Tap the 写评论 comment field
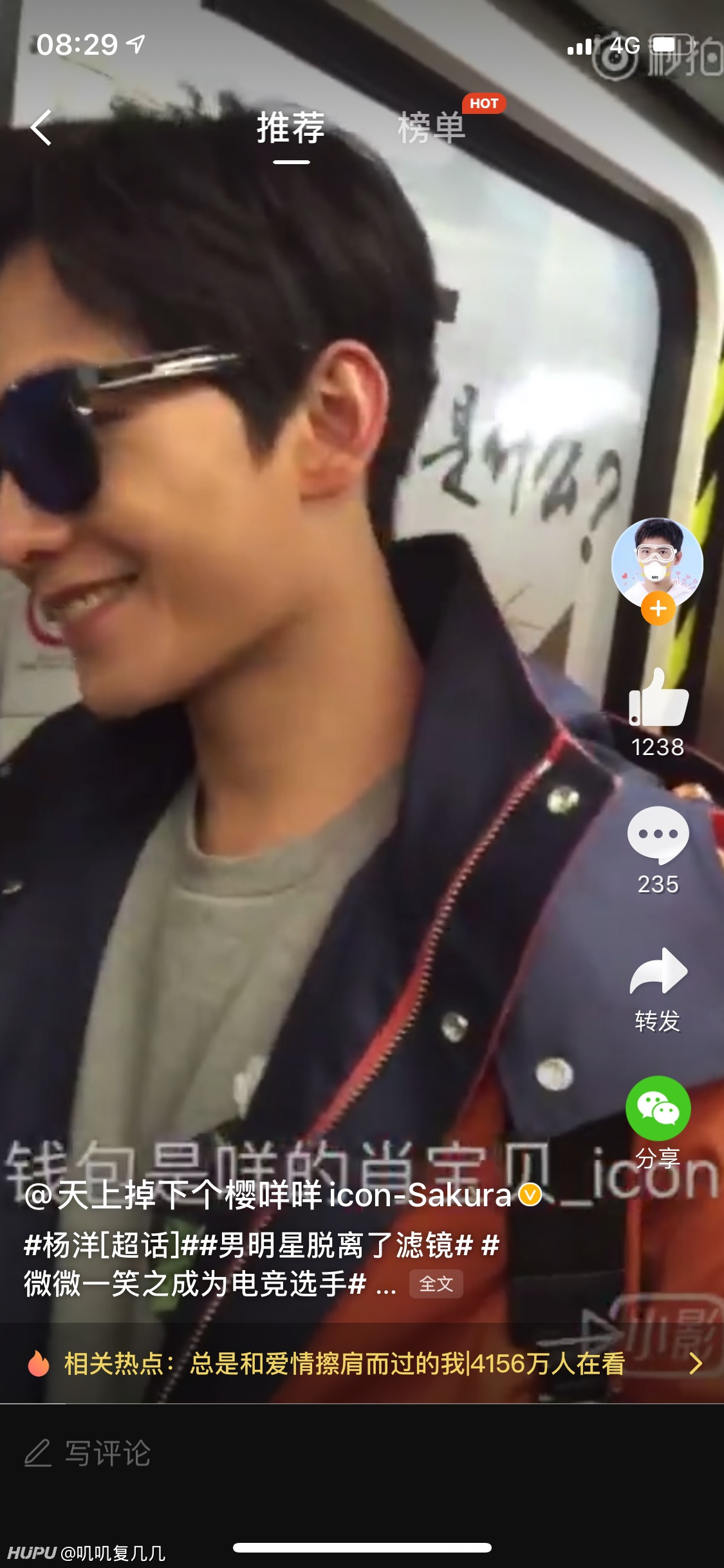 [x=362, y=1453]
